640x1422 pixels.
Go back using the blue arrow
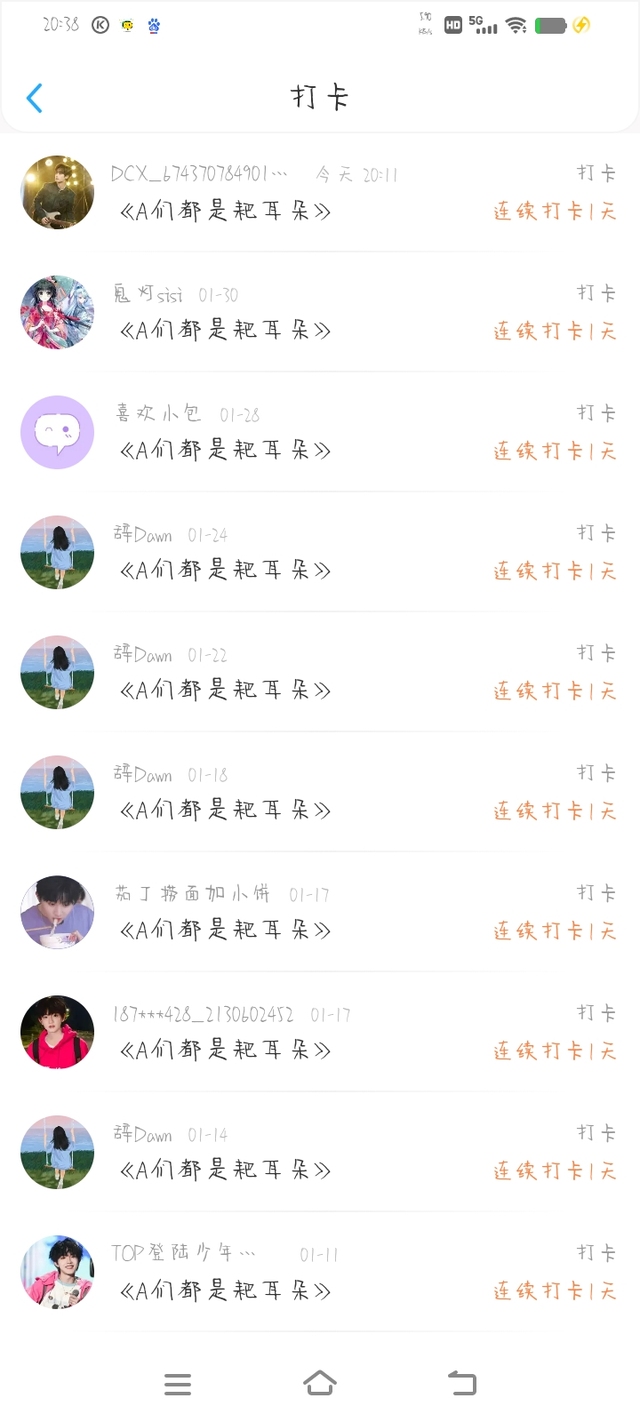point(34,98)
